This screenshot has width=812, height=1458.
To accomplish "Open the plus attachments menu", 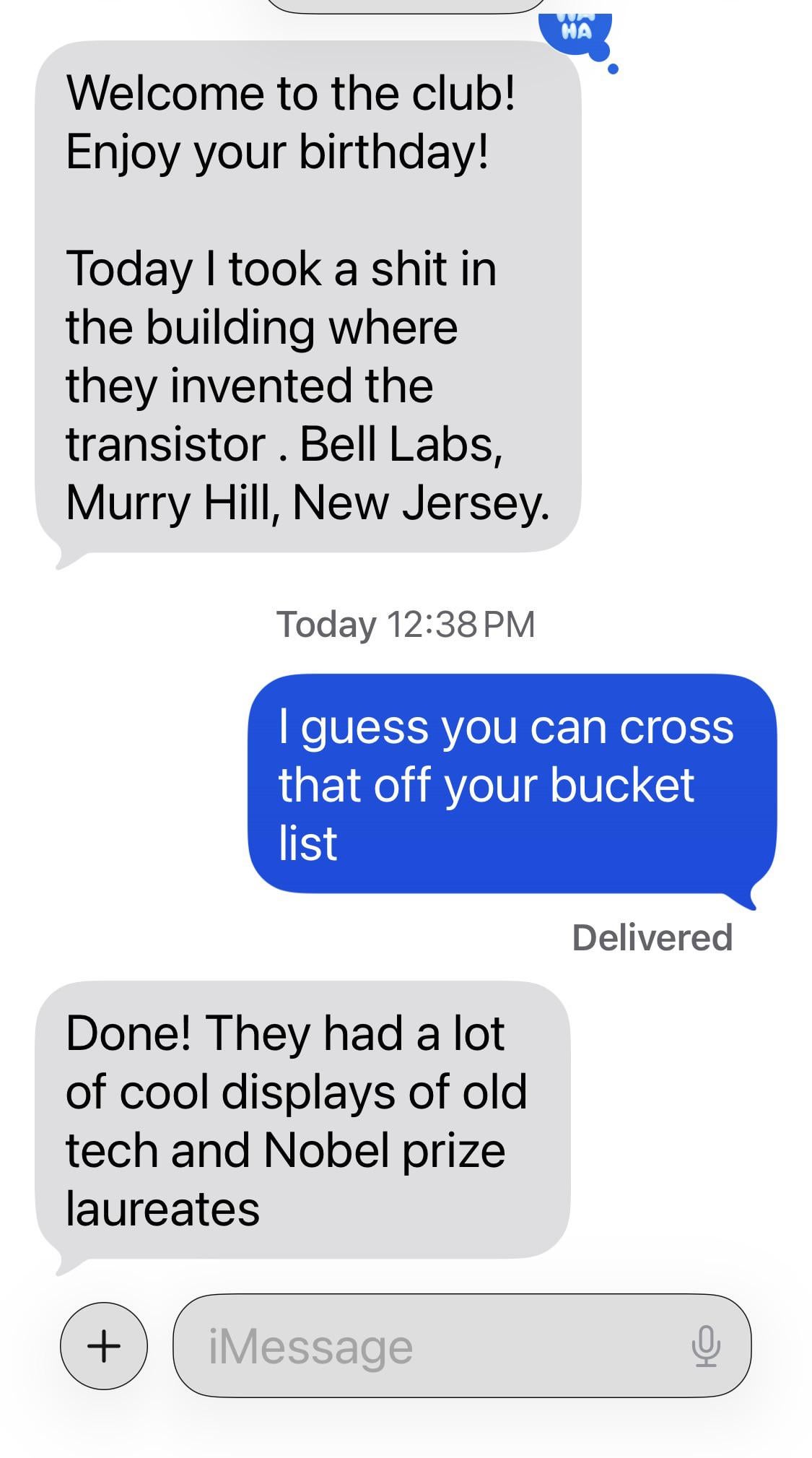I will tap(104, 1346).
